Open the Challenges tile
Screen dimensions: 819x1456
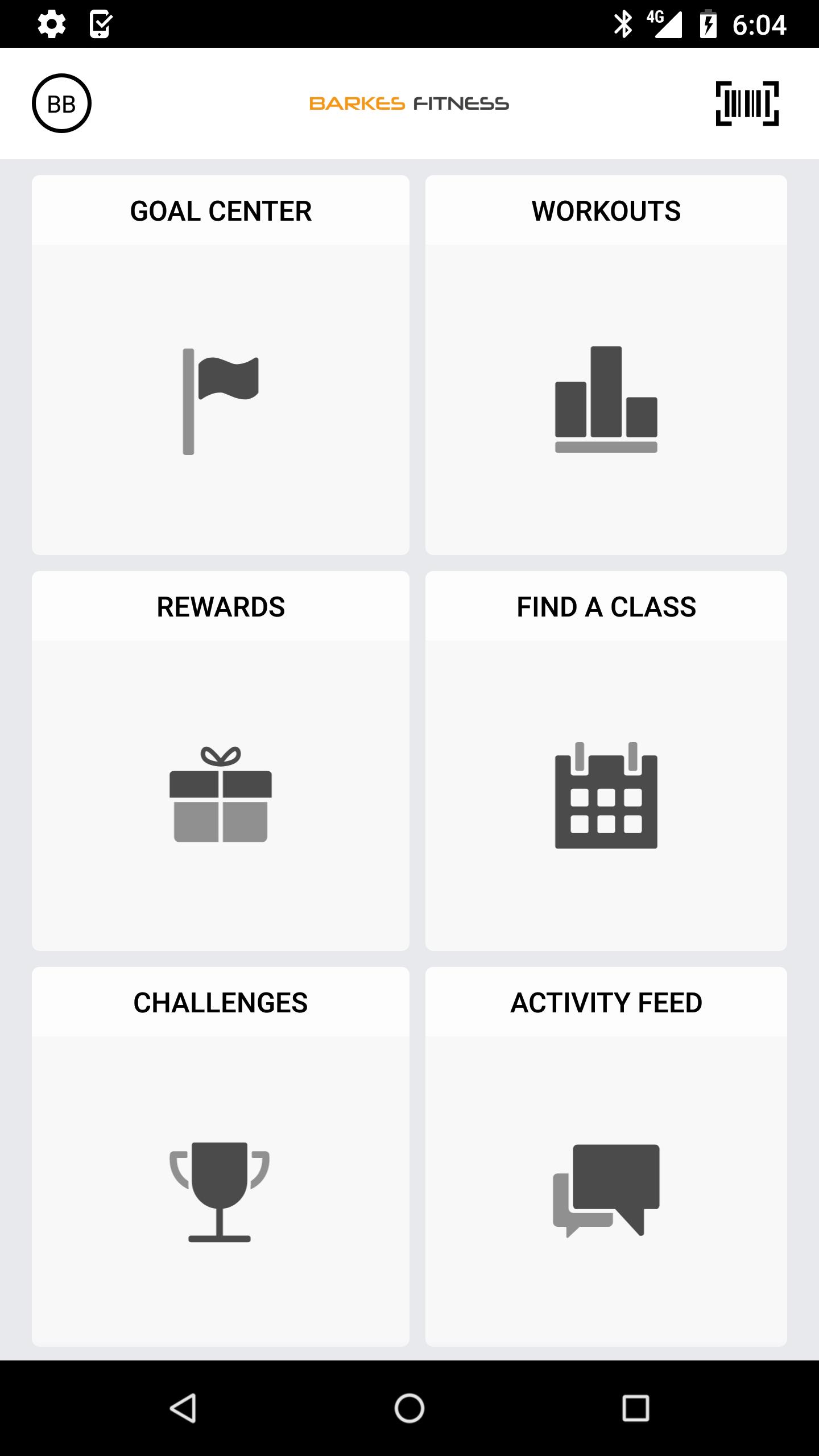tap(221, 1157)
